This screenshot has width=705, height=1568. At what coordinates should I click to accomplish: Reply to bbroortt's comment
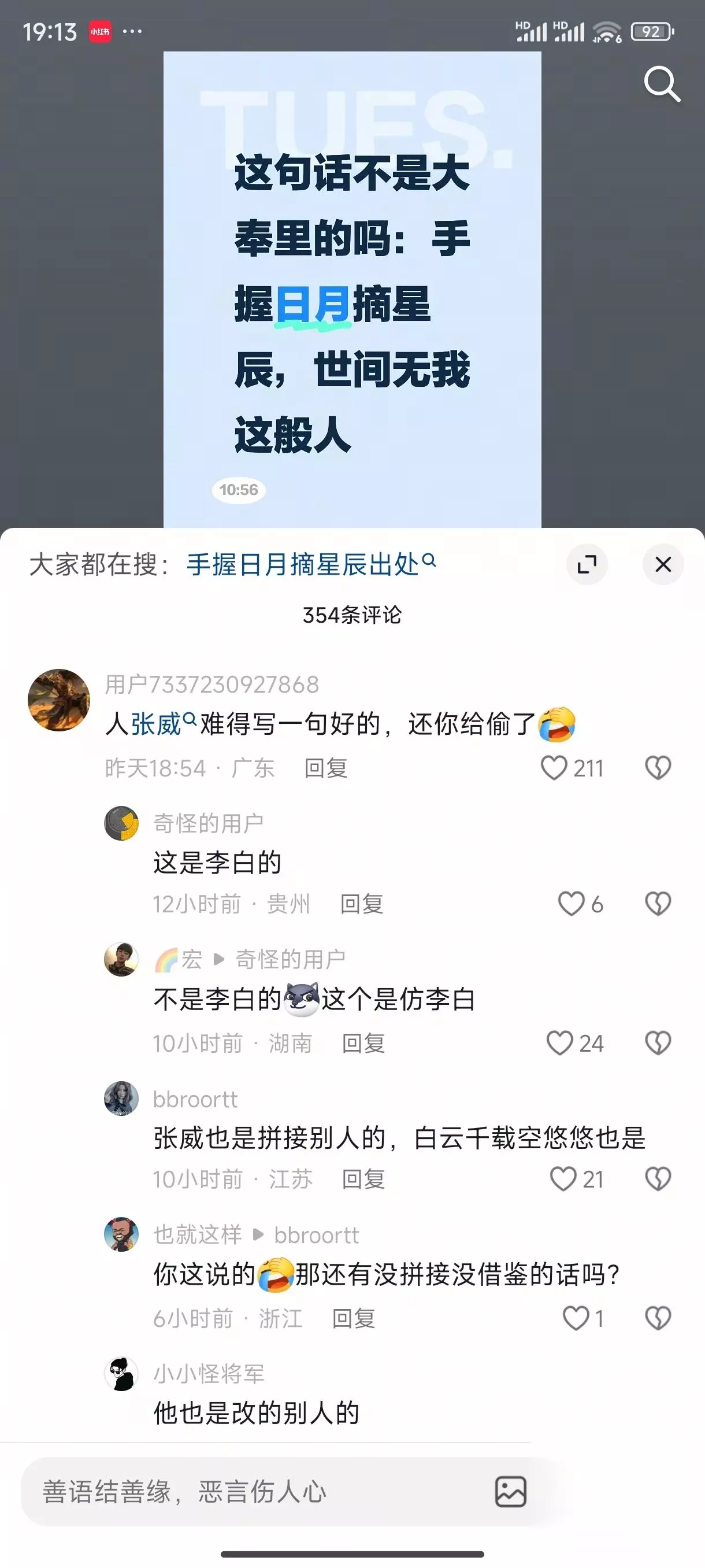(x=363, y=1179)
